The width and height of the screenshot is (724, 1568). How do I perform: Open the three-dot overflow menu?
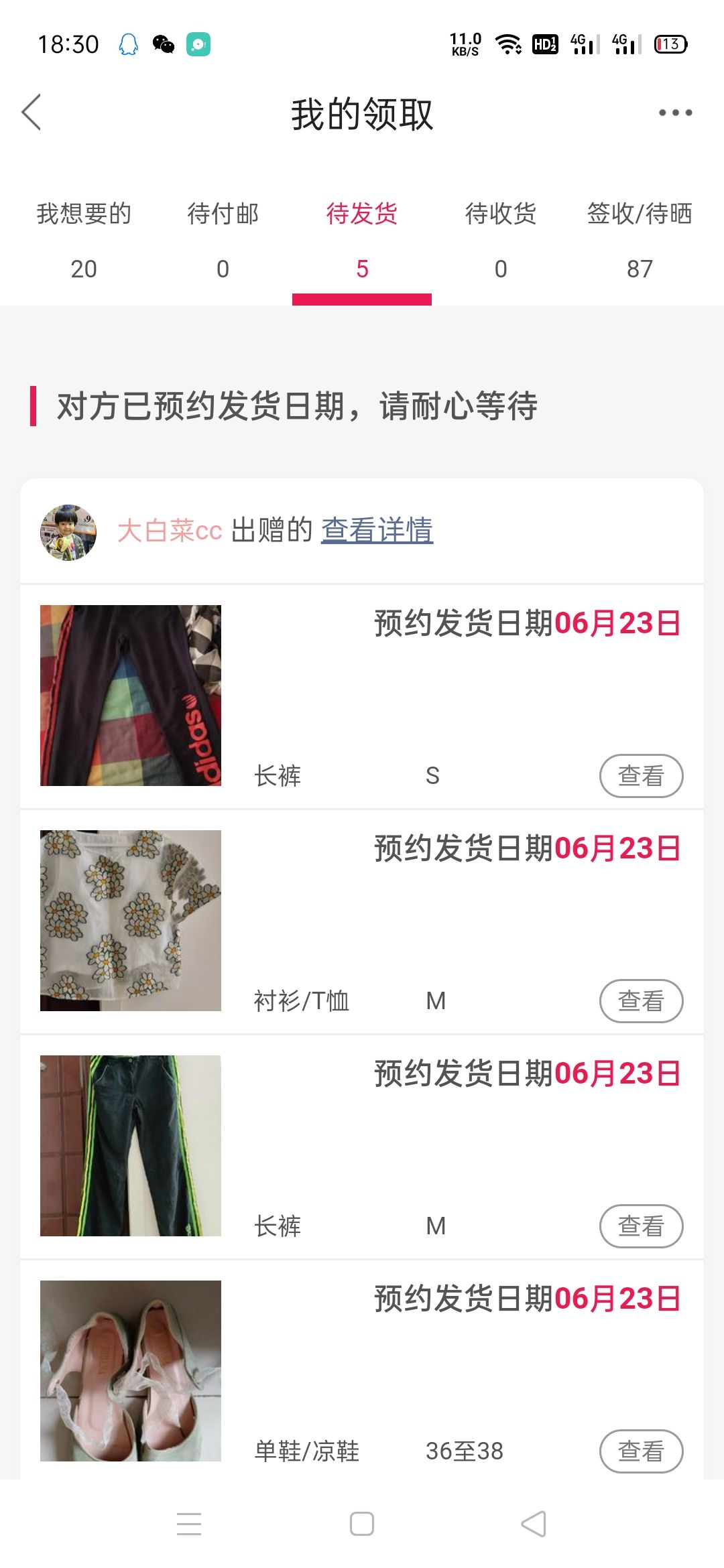675,113
